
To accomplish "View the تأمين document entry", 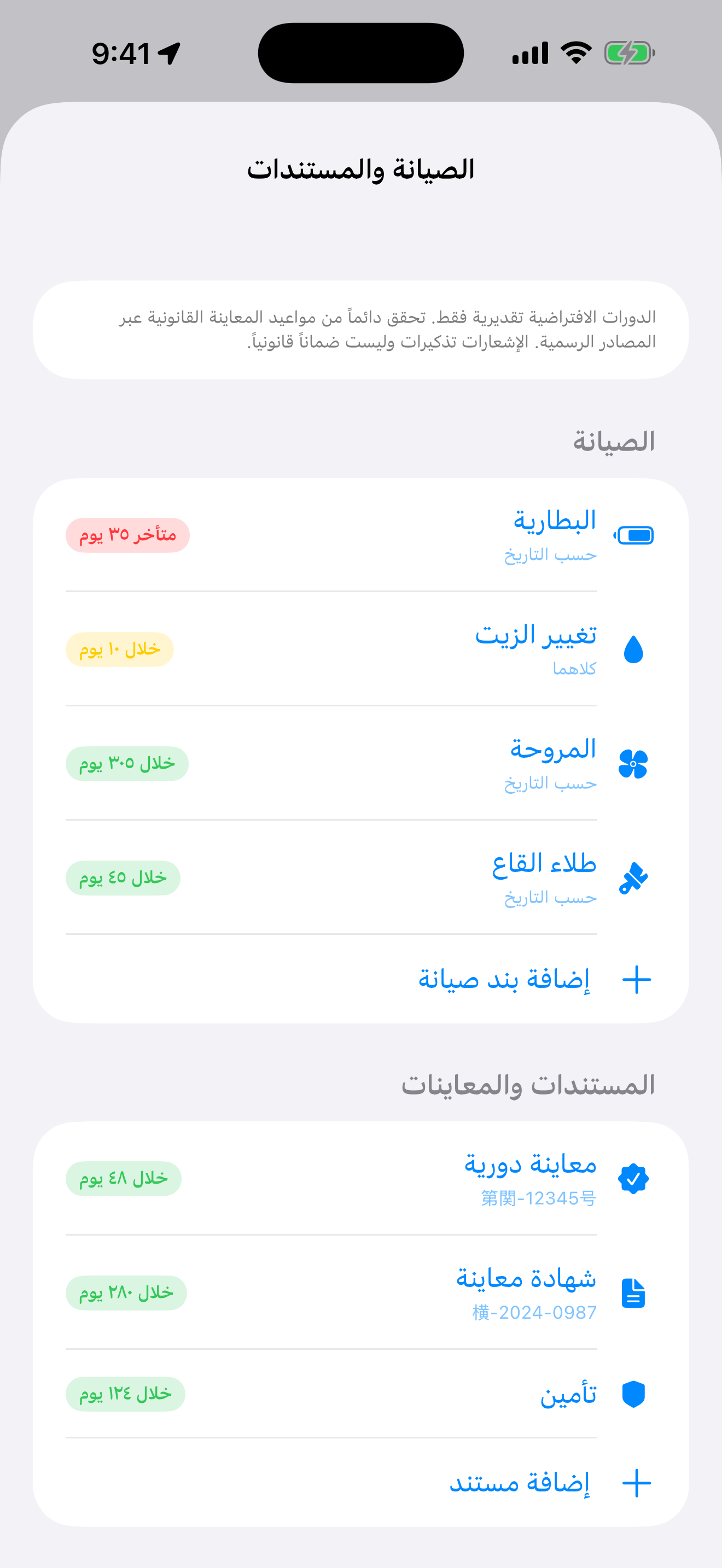I will [361, 1393].
